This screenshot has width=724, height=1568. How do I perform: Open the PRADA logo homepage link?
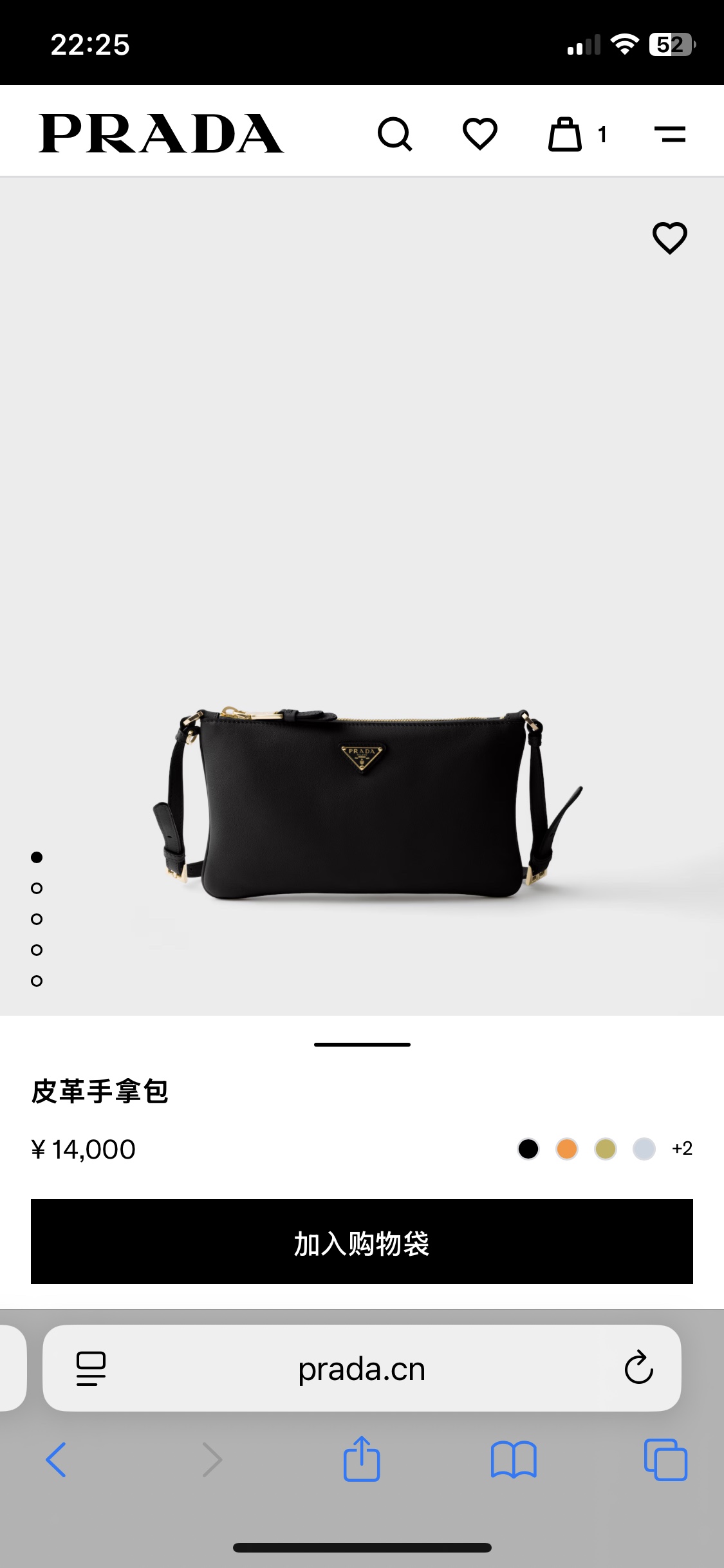[x=161, y=134]
